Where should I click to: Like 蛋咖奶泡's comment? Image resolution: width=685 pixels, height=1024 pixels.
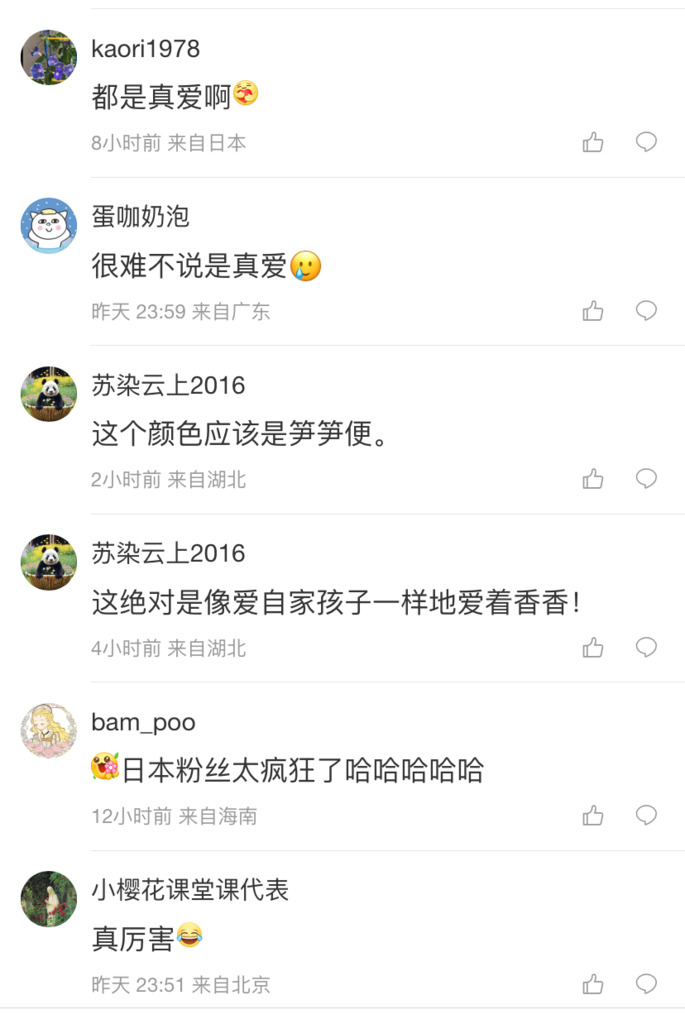coord(593,311)
